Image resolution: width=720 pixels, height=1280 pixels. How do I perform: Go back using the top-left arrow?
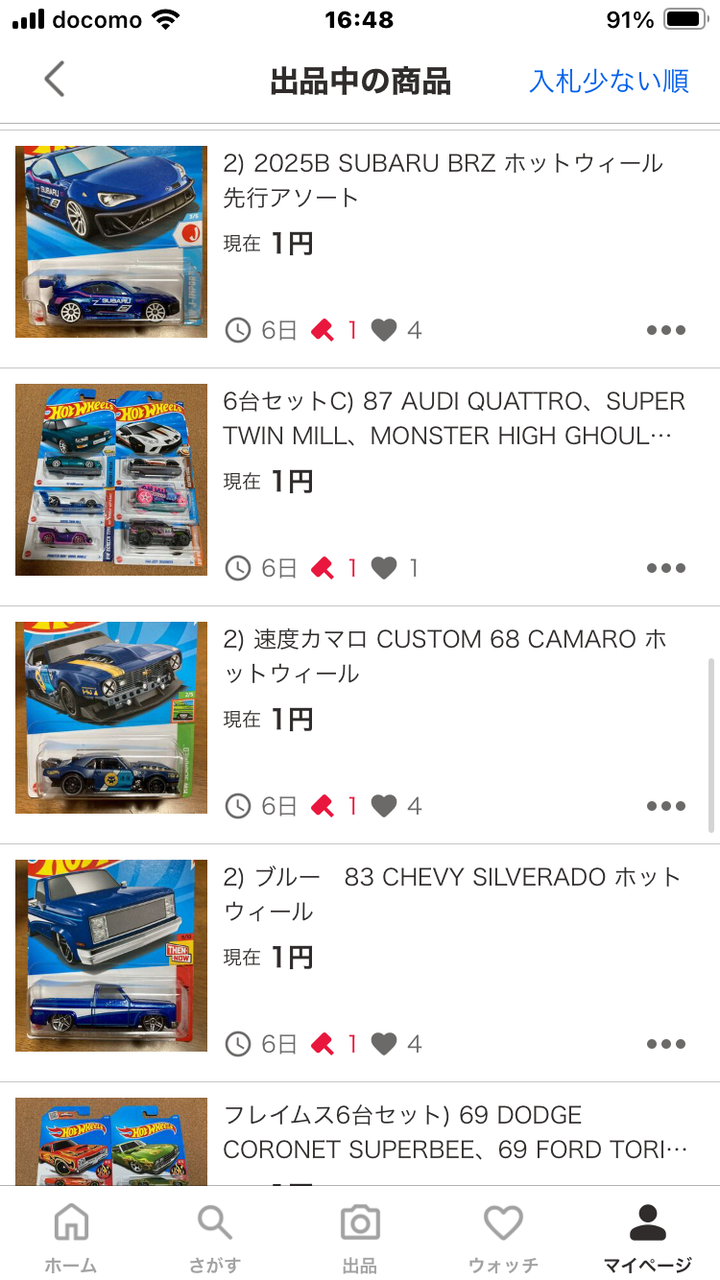(55, 79)
